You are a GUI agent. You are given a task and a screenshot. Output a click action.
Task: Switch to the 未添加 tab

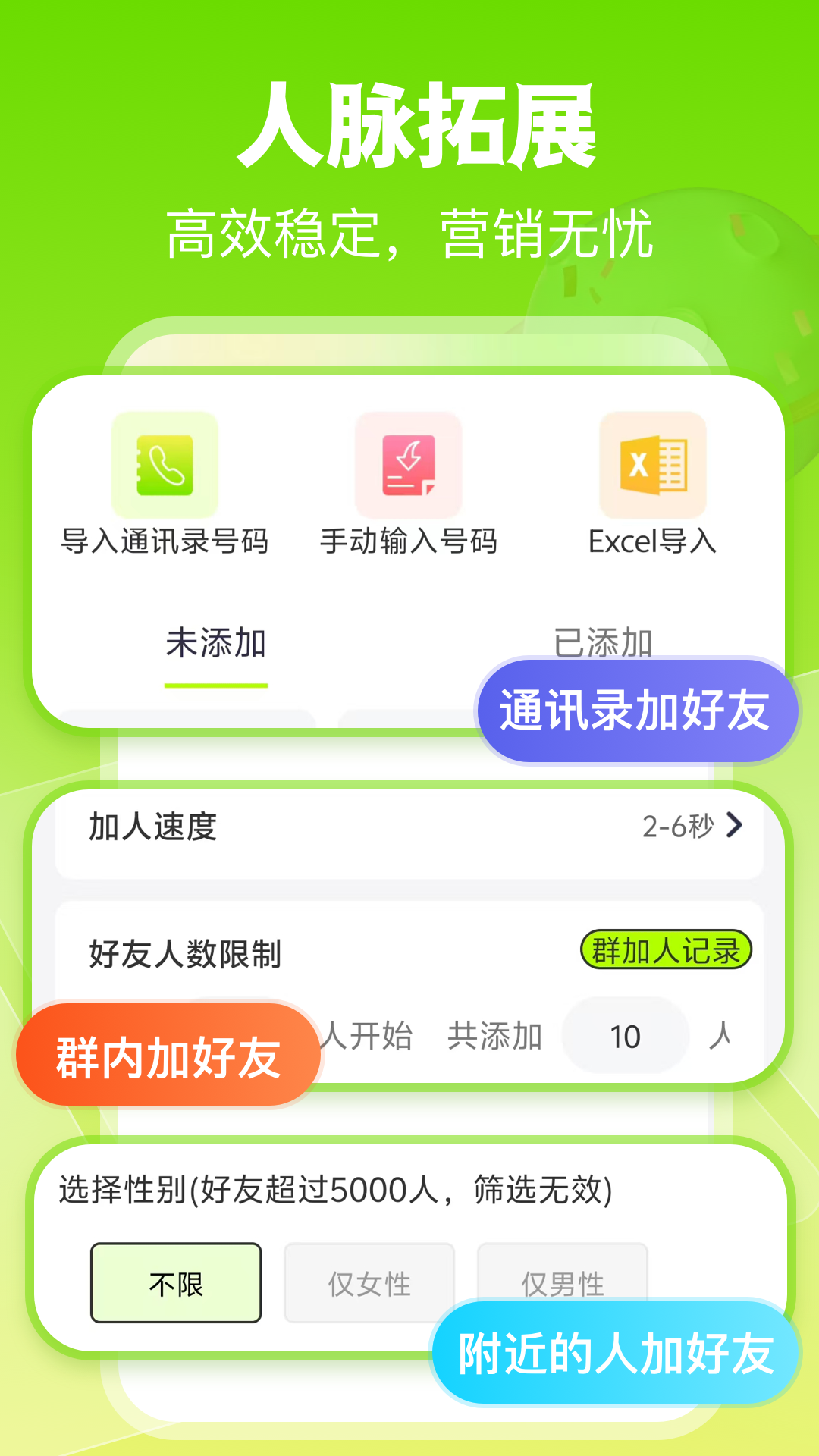[x=216, y=643]
